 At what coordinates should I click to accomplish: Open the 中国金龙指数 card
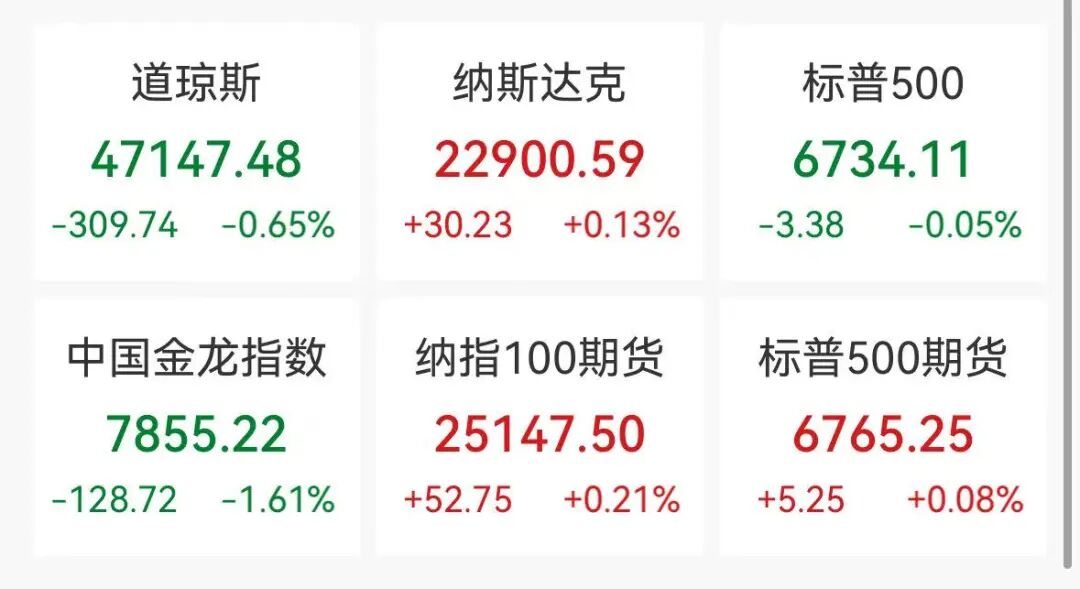[x=196, y=426]
